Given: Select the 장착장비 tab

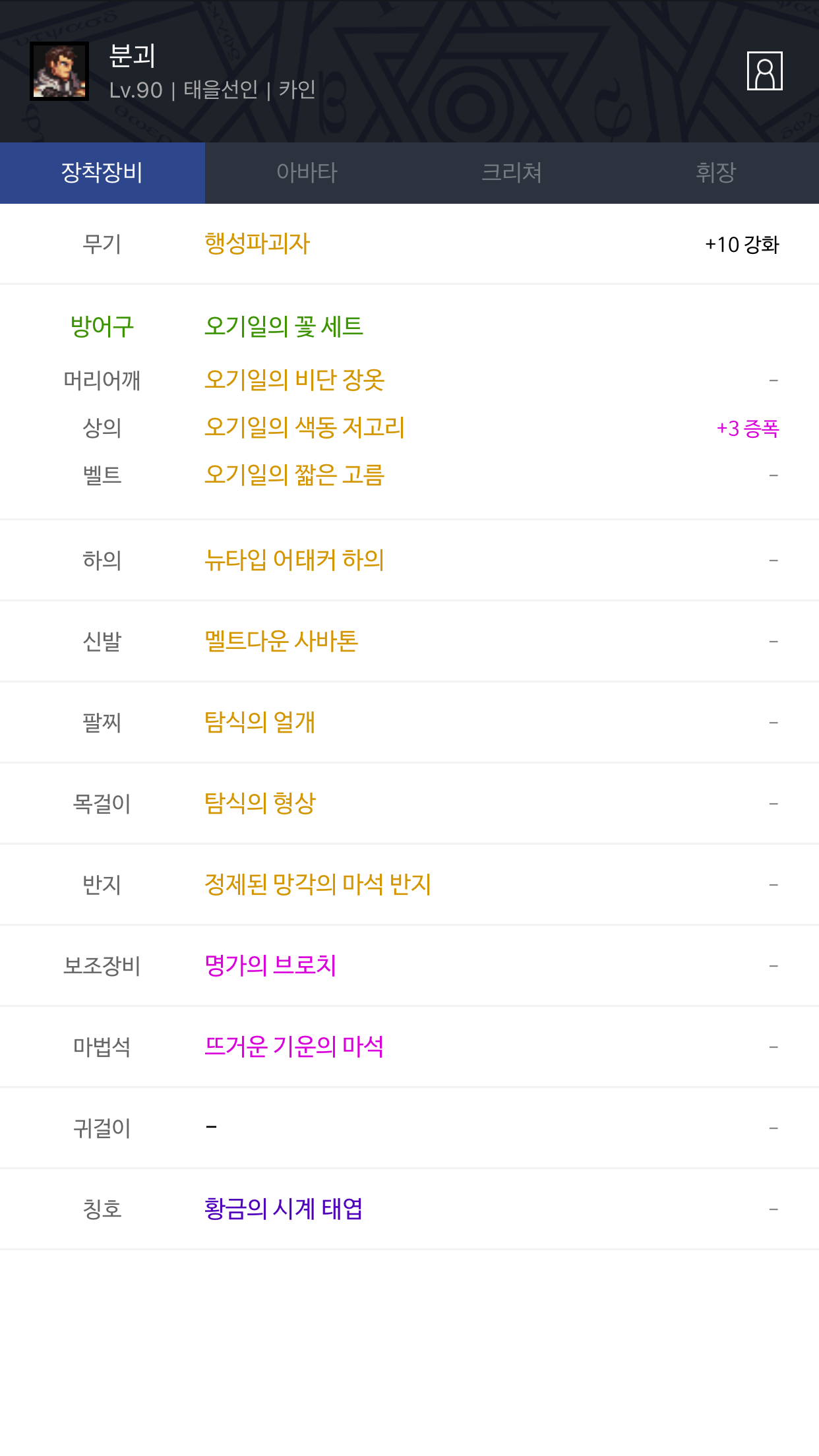Looking at the screenshot, I should [x=102, y=173].
